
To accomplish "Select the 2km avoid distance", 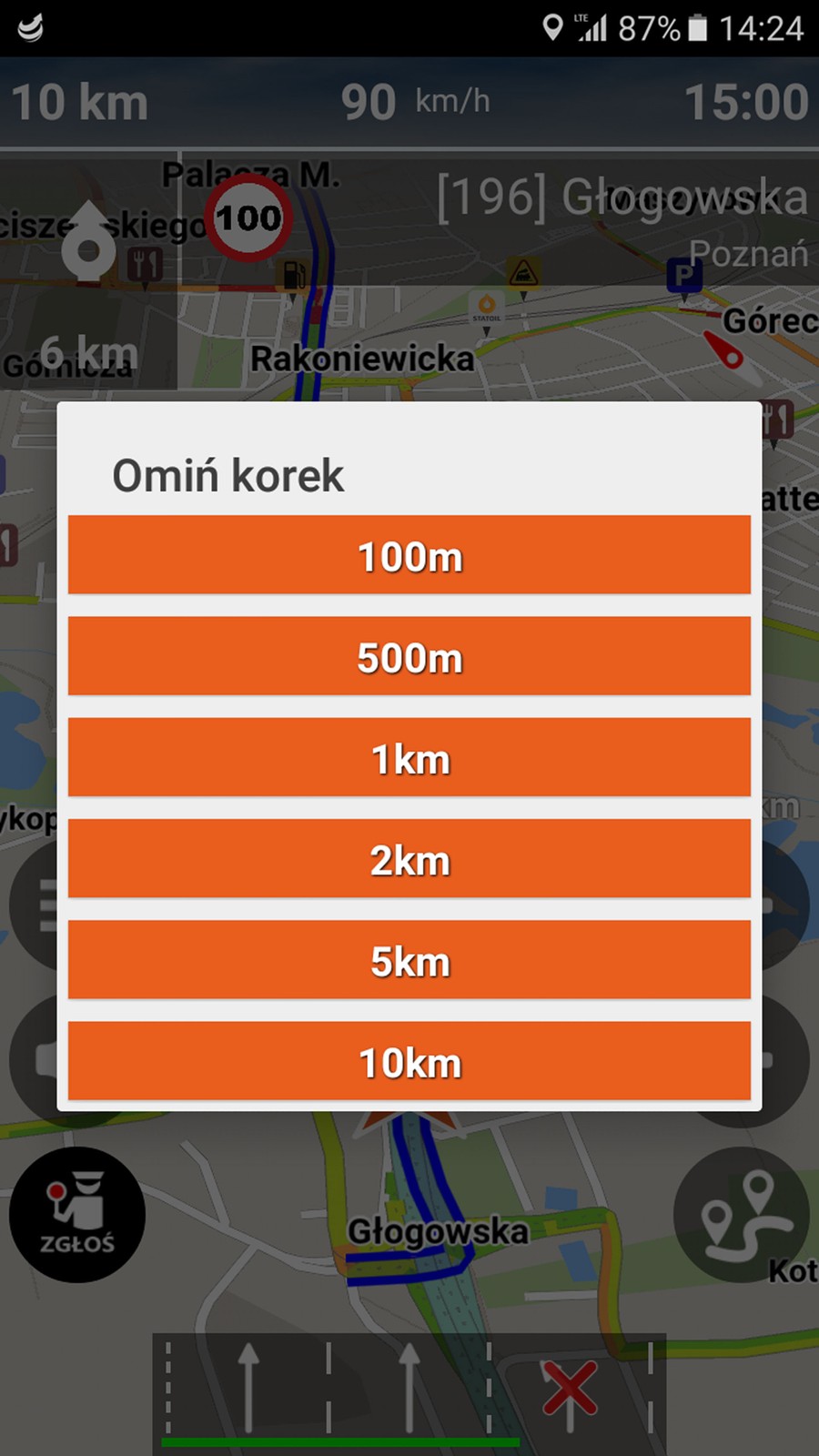I will tap(409, 858).
